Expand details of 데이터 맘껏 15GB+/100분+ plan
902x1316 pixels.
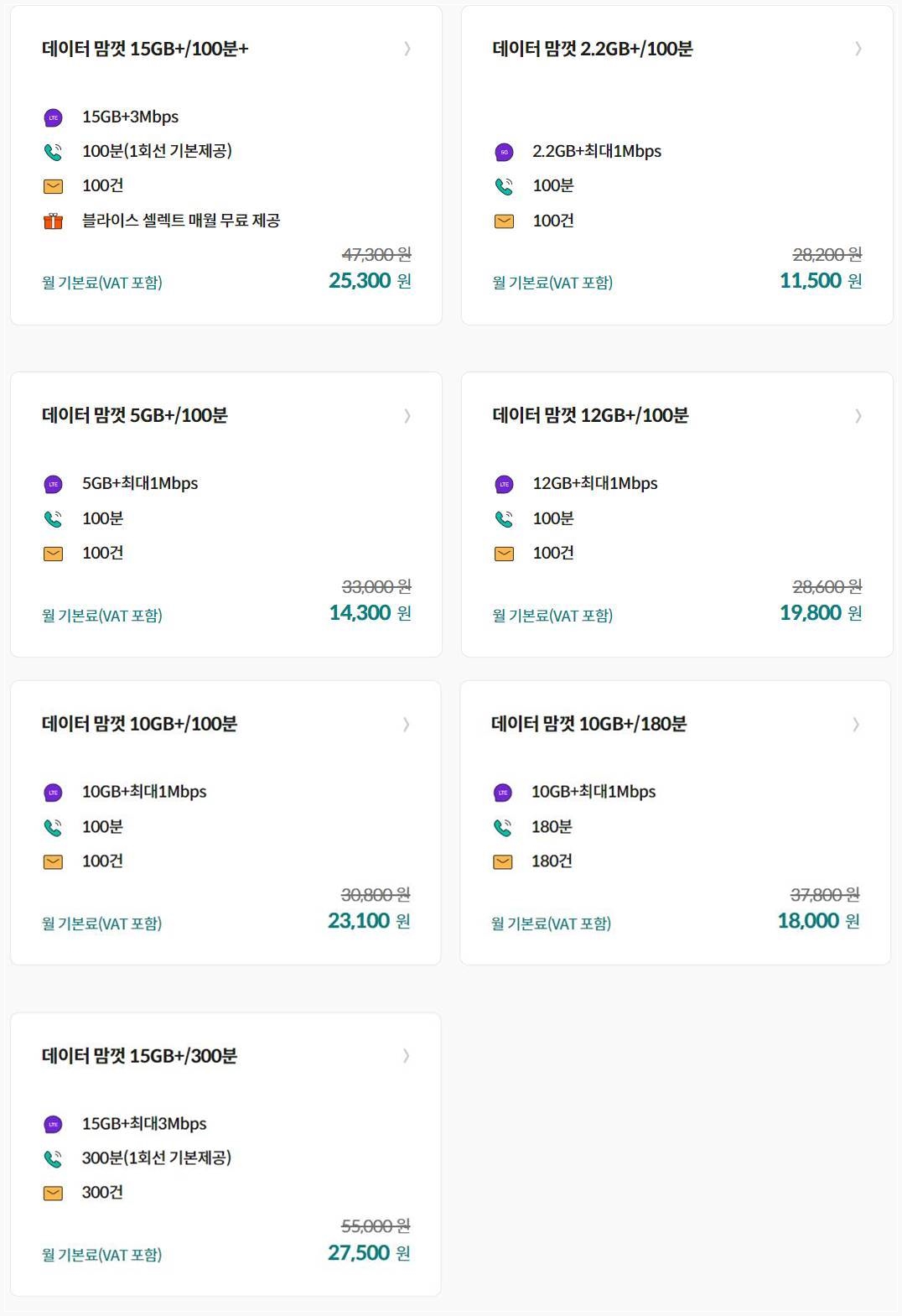click(407, 49)
